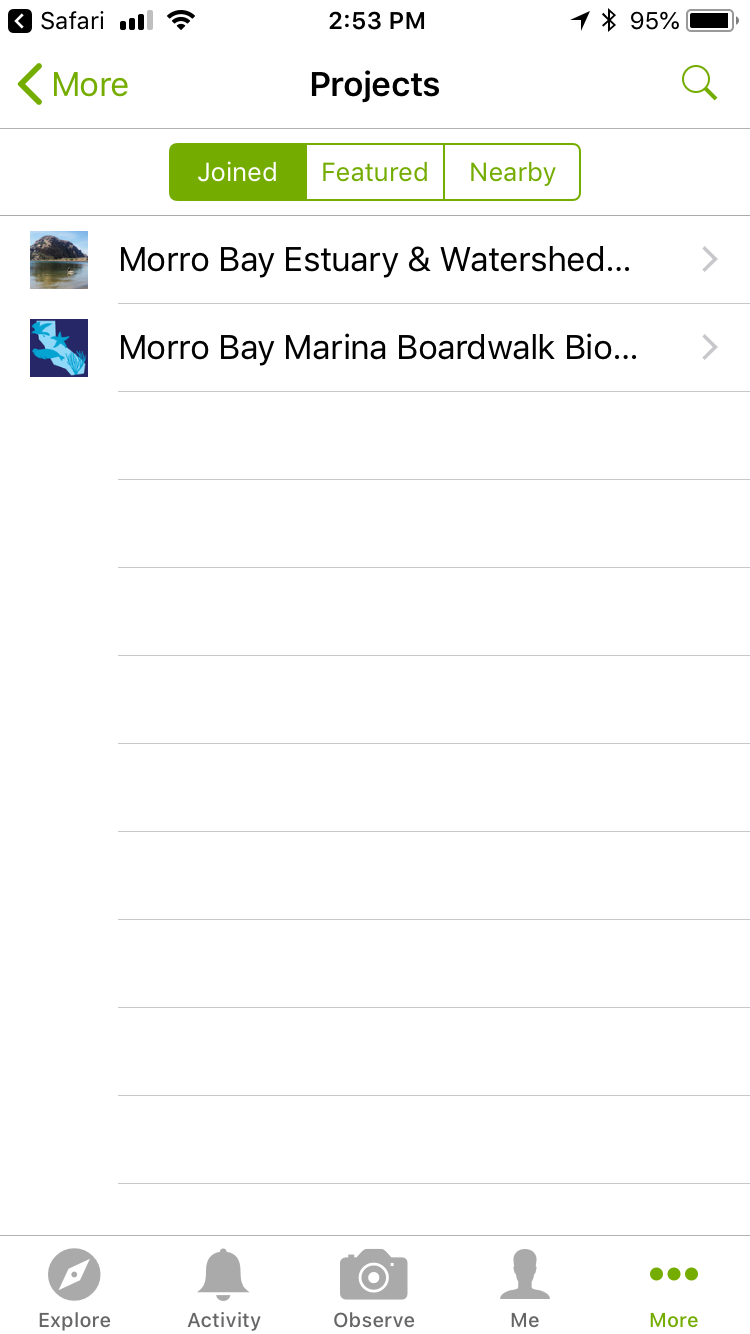The width and height of the screenshot is (750, 1334).
Task: Select the More tab
Action: pos(674,1288)
